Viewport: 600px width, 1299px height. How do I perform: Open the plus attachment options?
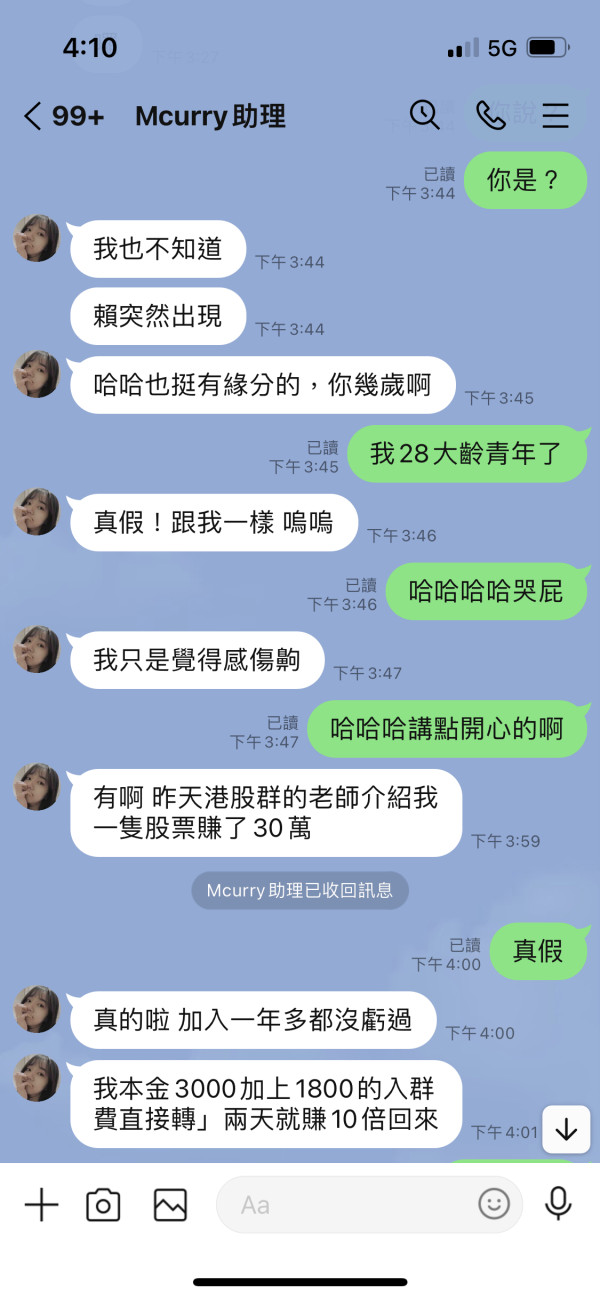[41, 1205]
